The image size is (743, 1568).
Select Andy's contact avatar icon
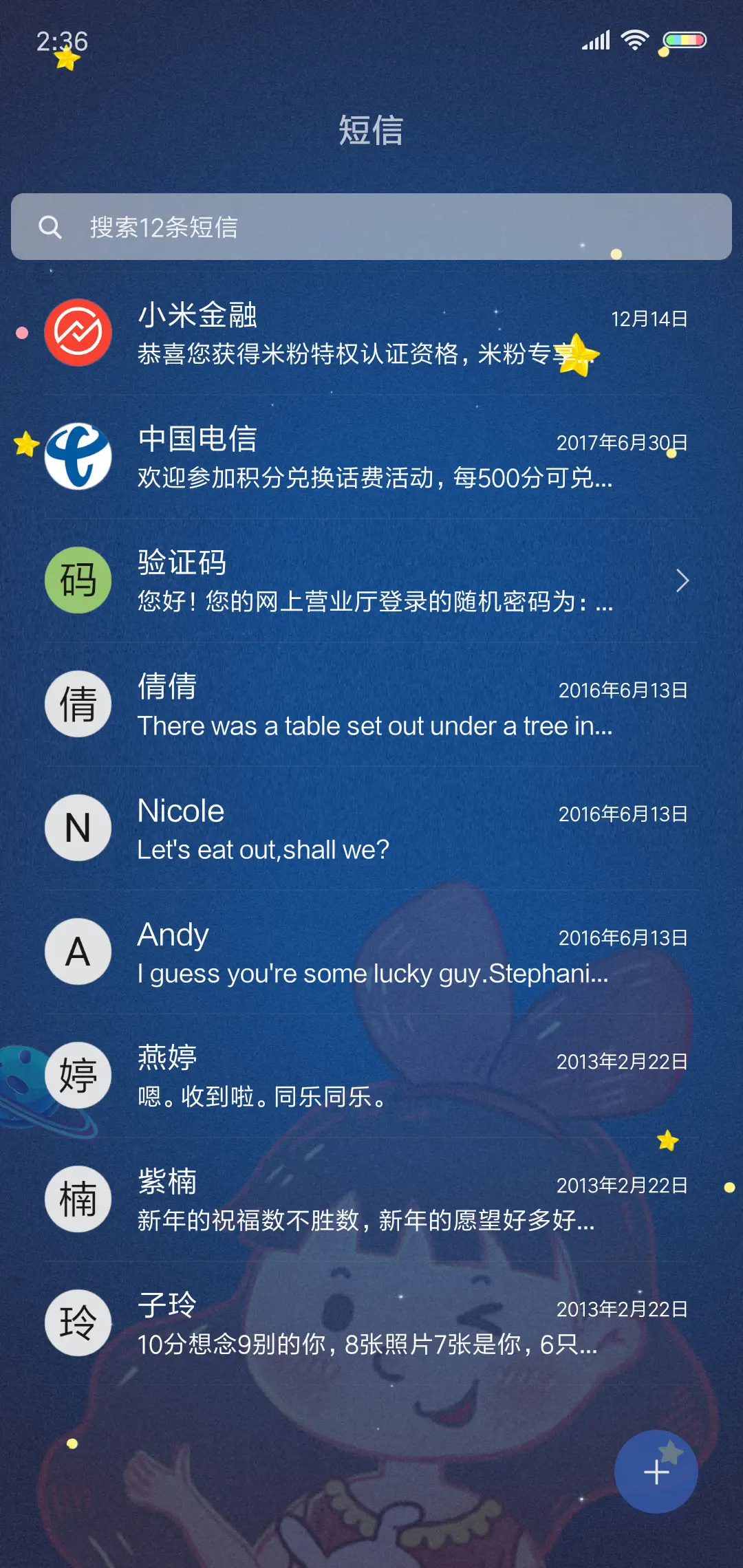pos(78,952)
